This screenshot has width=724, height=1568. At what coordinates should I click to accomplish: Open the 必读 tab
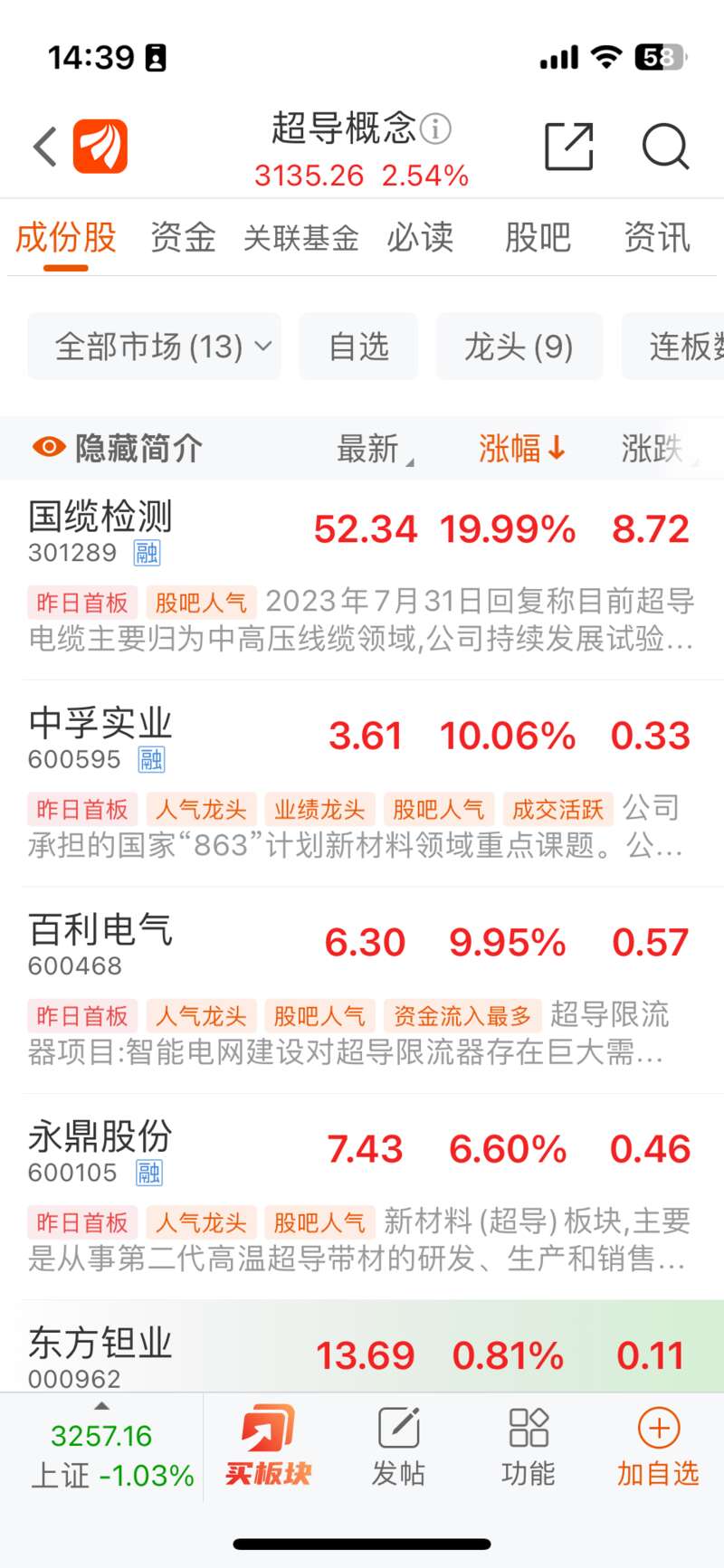[x=420, y=238]
